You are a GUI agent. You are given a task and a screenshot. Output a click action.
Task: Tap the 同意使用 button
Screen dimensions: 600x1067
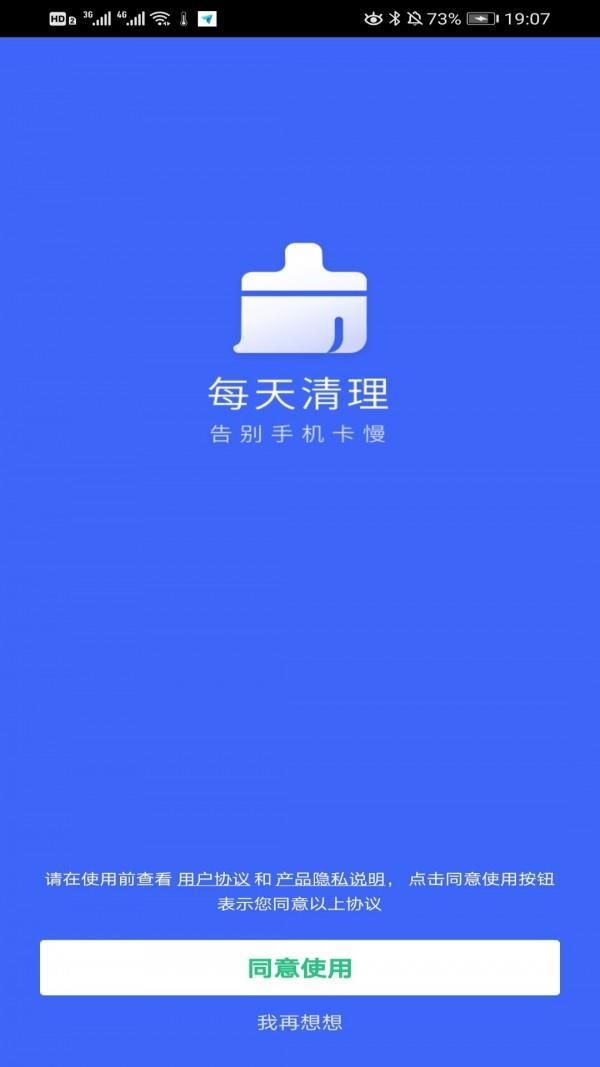tap(300, 968)
